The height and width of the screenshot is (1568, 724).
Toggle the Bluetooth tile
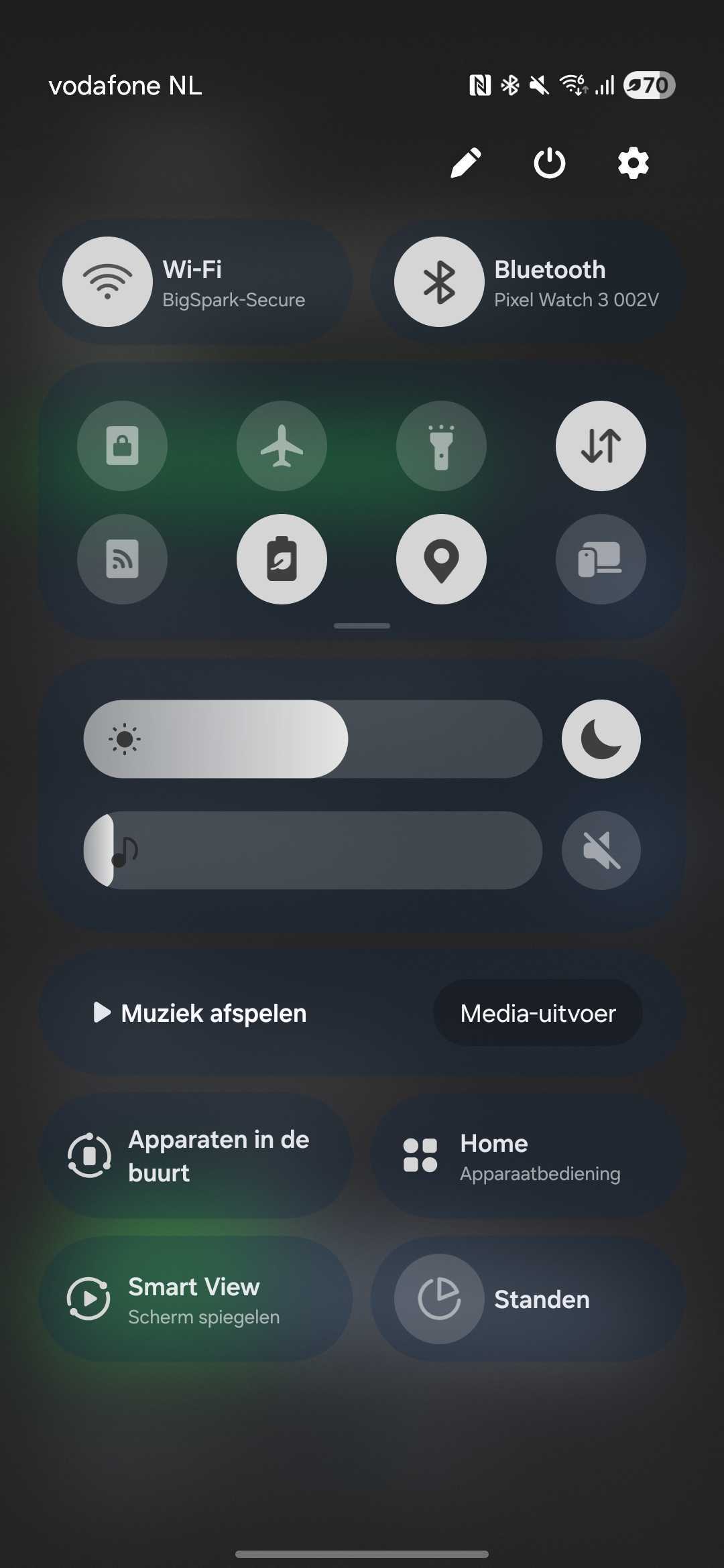[439, 282]
